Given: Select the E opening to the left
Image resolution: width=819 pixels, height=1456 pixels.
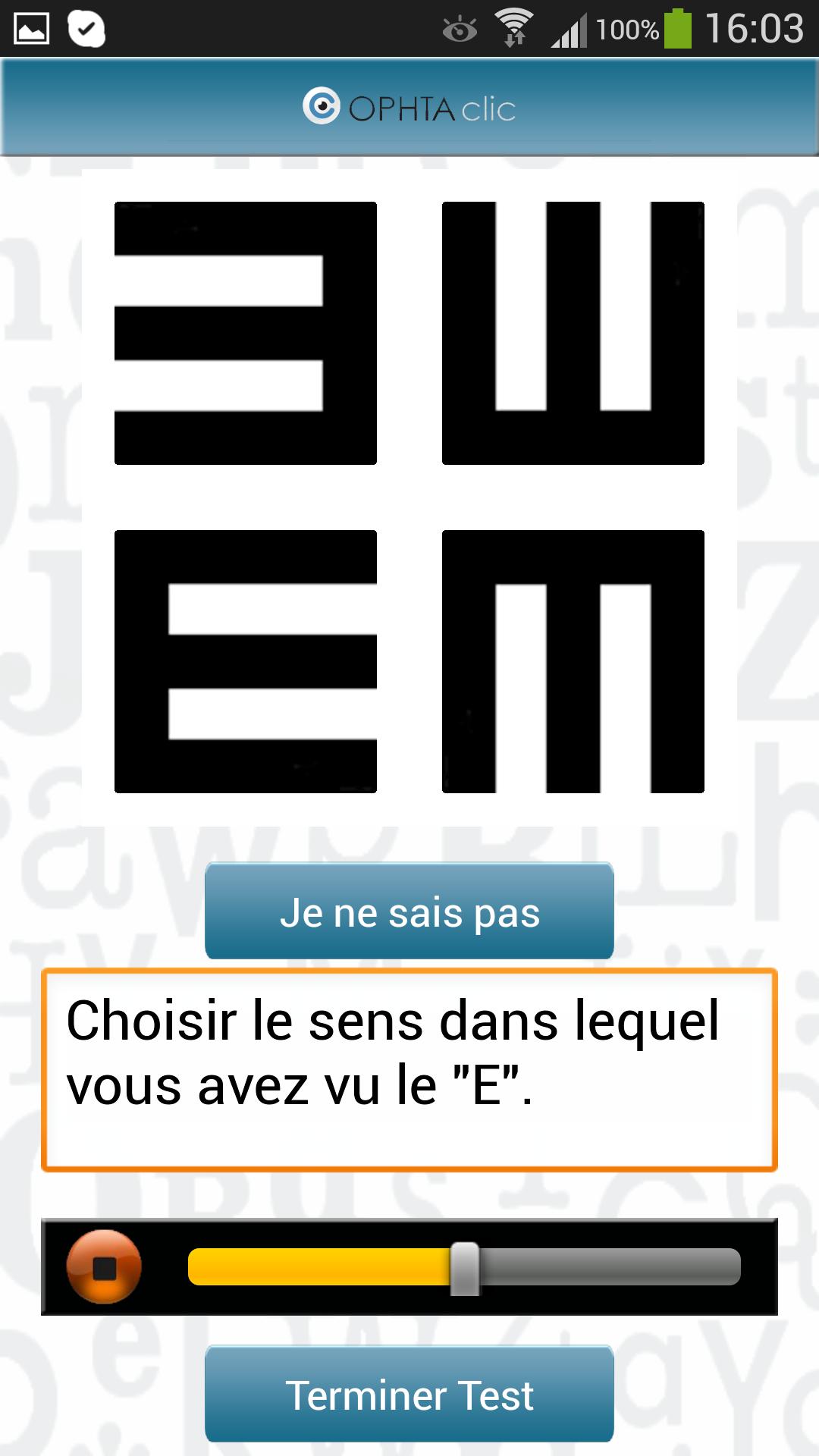Looking at the screenshot, I should click(245, 333).
